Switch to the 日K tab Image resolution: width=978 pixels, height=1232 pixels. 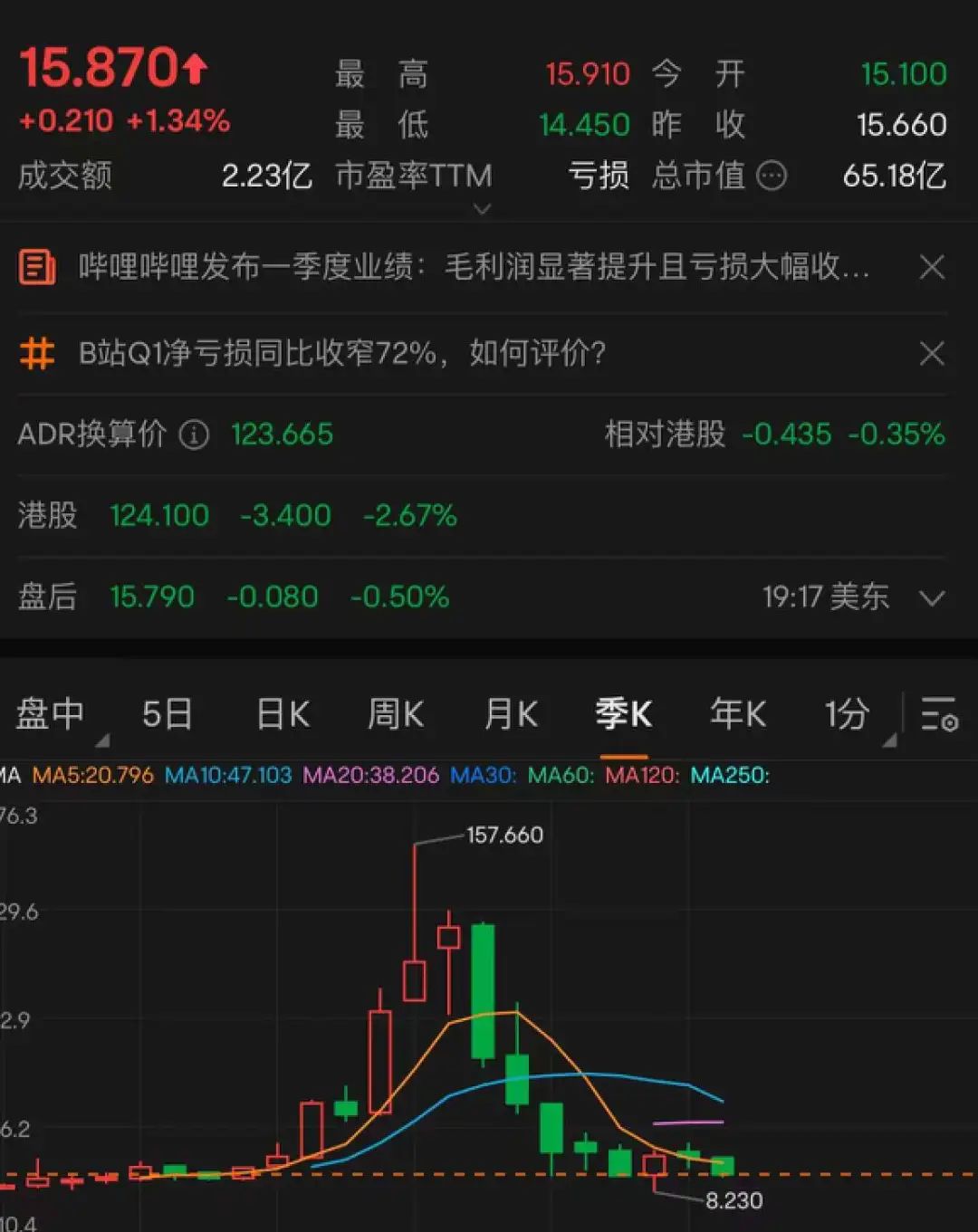[x=282, y=714]
